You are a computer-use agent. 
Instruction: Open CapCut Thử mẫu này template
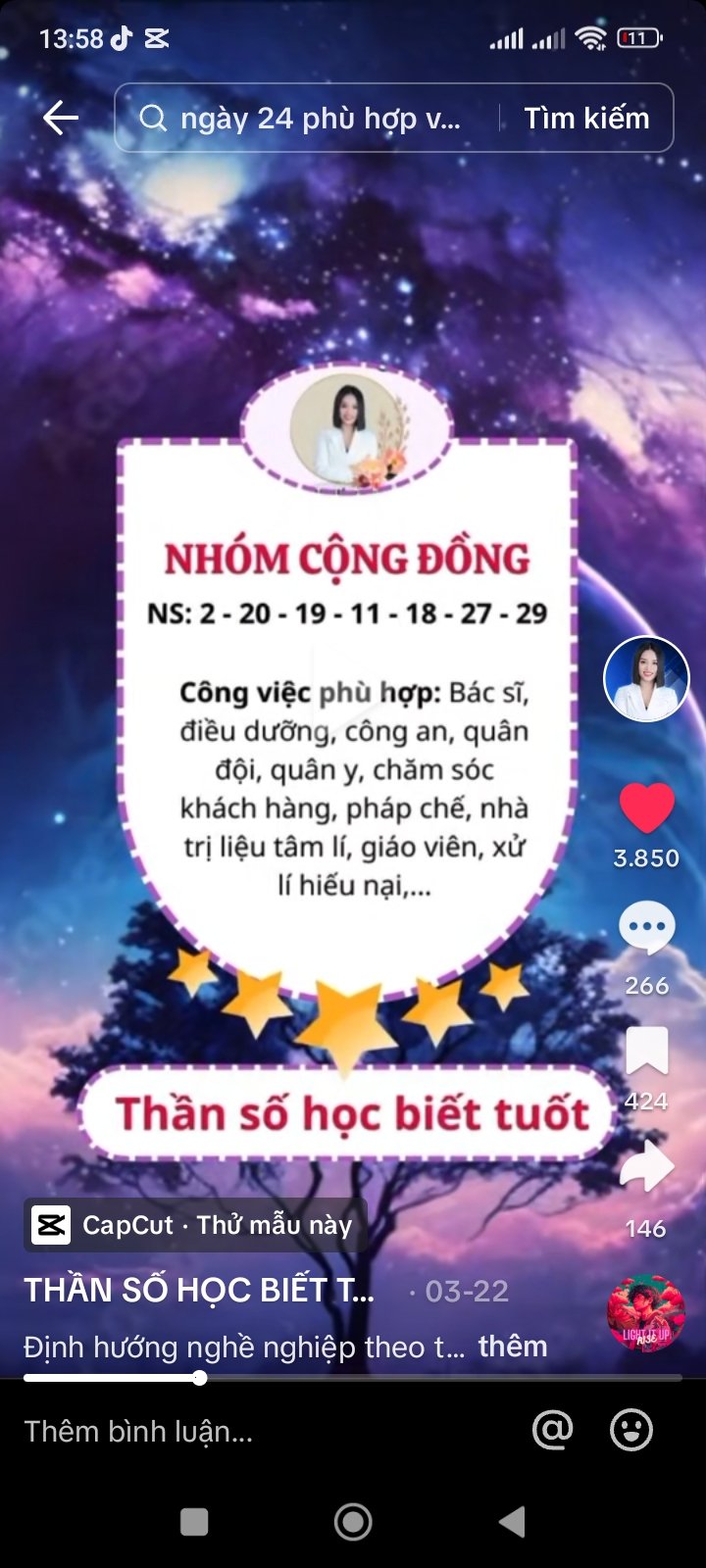tap(194, 1225)
